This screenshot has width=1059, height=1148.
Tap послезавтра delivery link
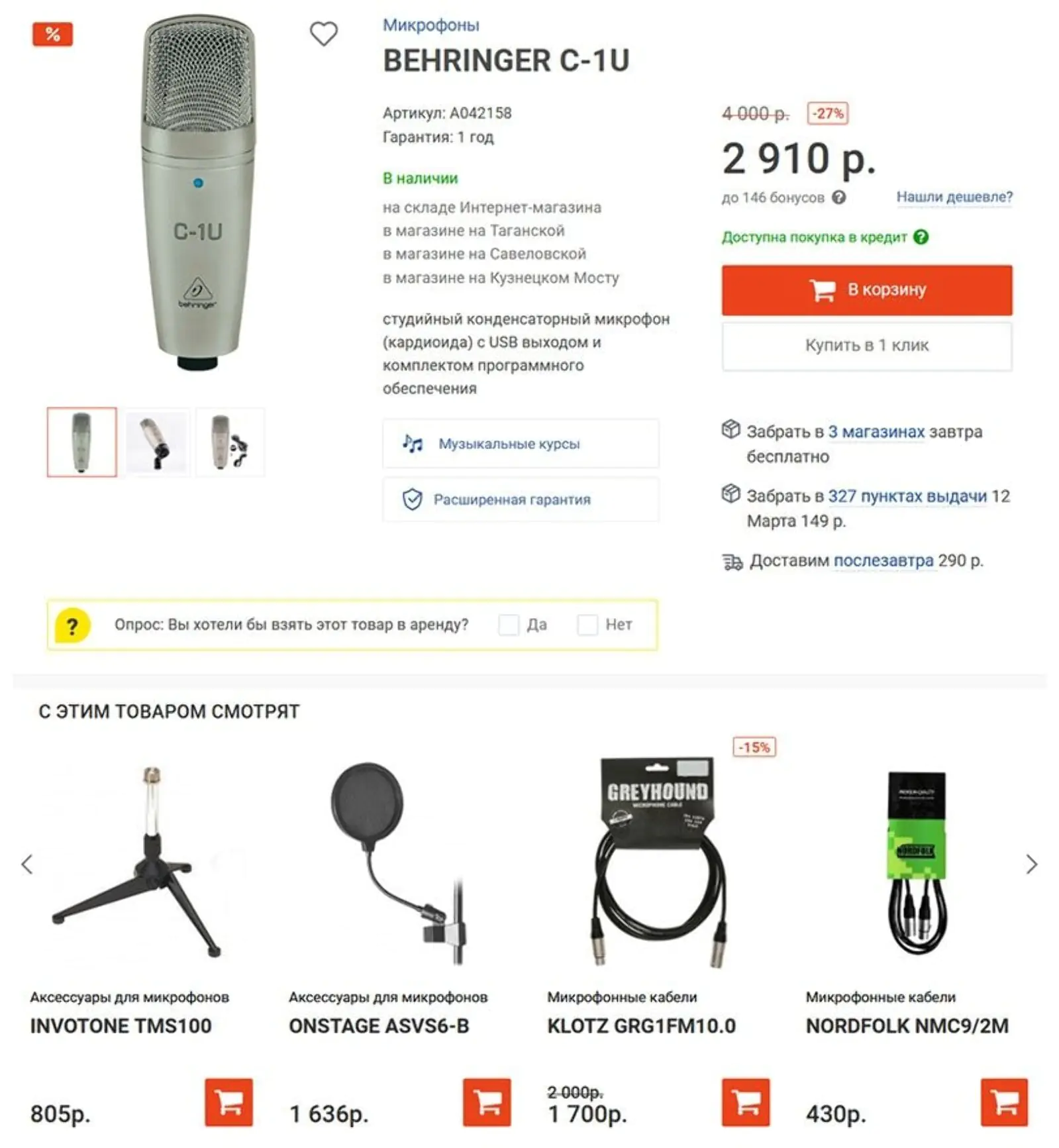tap(883, 560)
